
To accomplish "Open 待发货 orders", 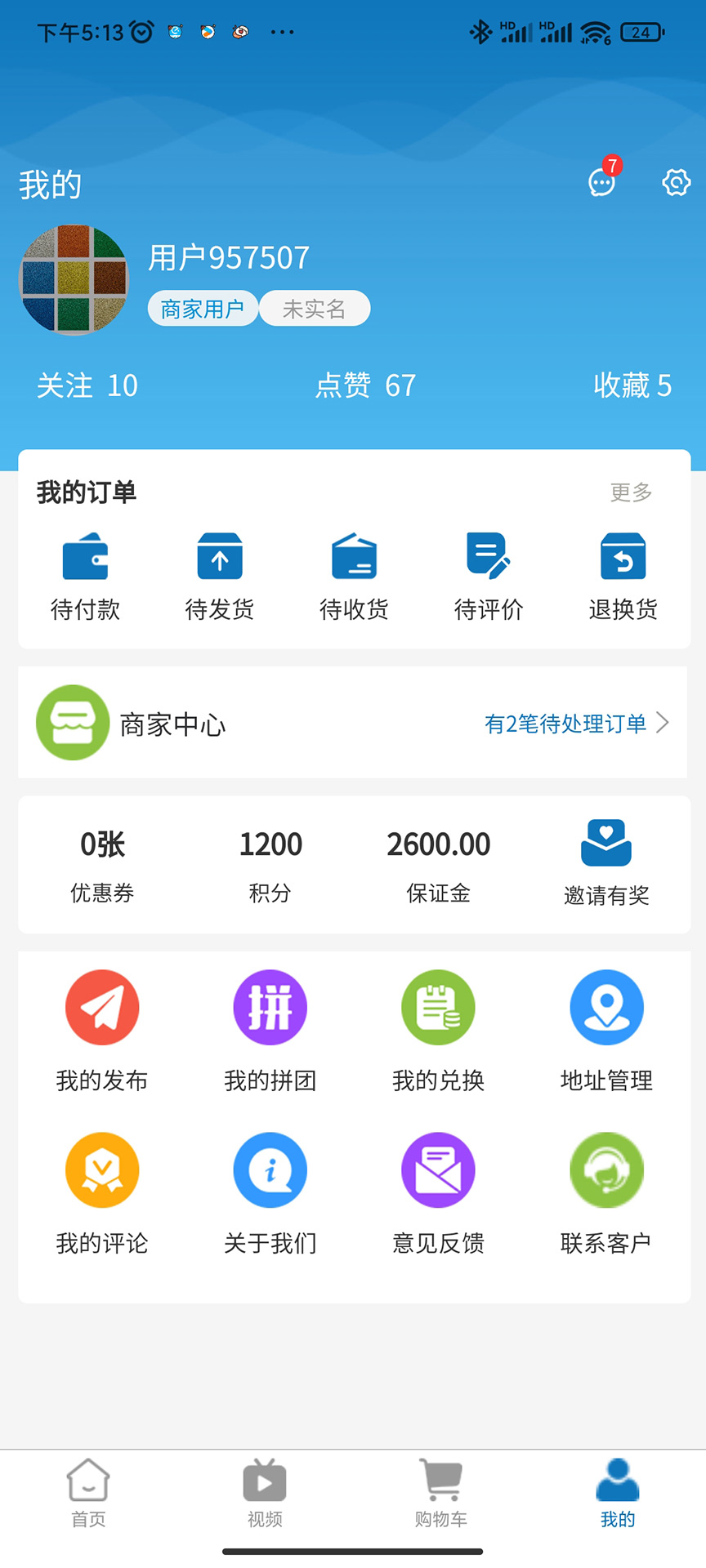I will (220, 575).
